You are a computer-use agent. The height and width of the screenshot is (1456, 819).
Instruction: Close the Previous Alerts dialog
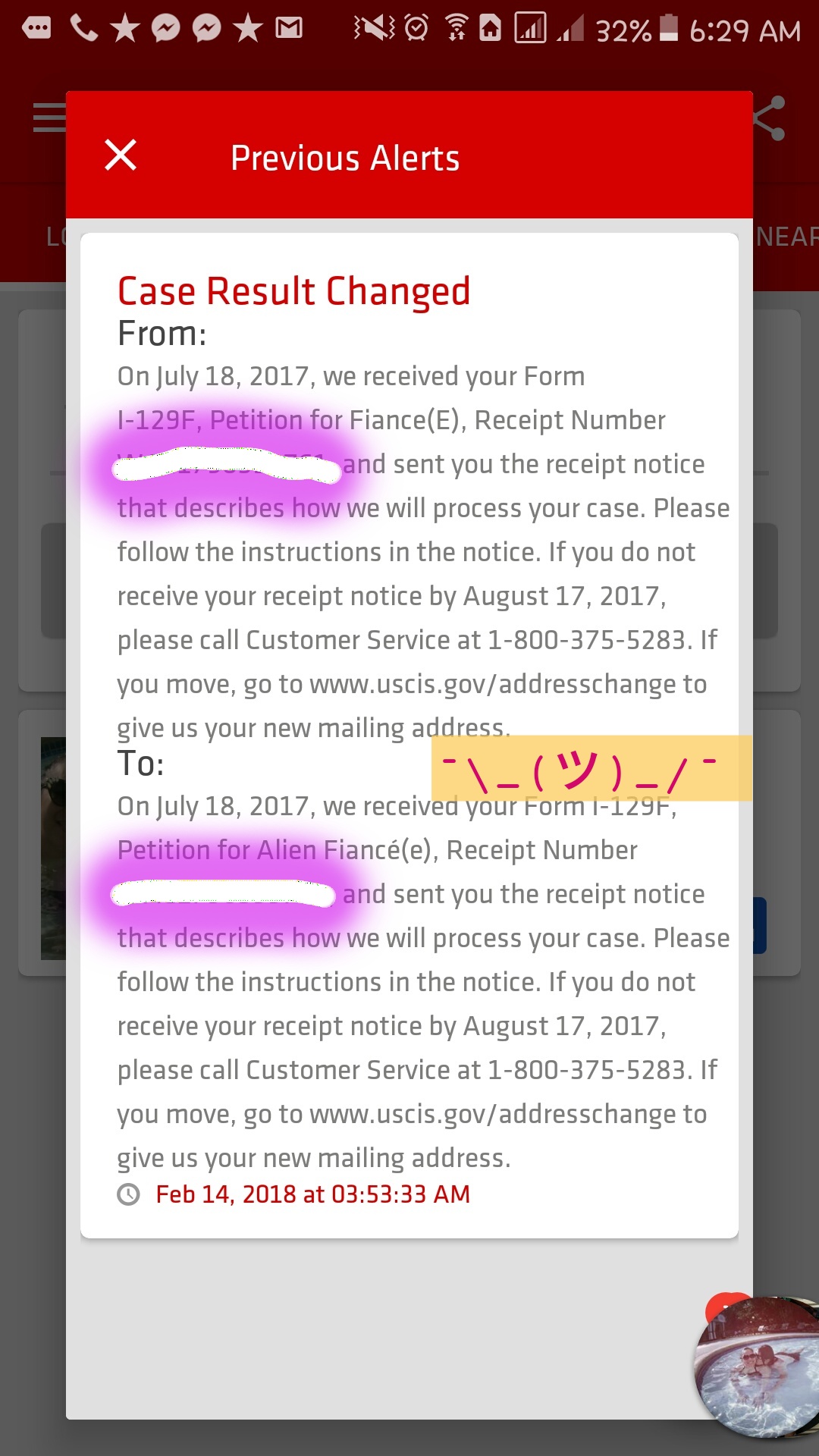tap(121, 155)
